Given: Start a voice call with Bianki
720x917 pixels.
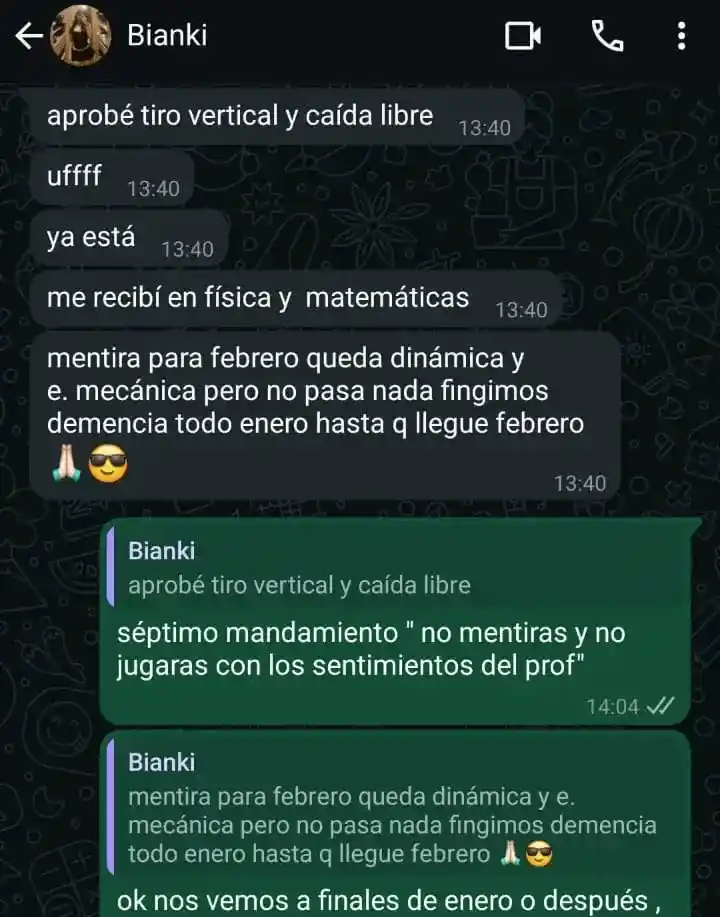Looking at the screenshot, I should (607, 37).
